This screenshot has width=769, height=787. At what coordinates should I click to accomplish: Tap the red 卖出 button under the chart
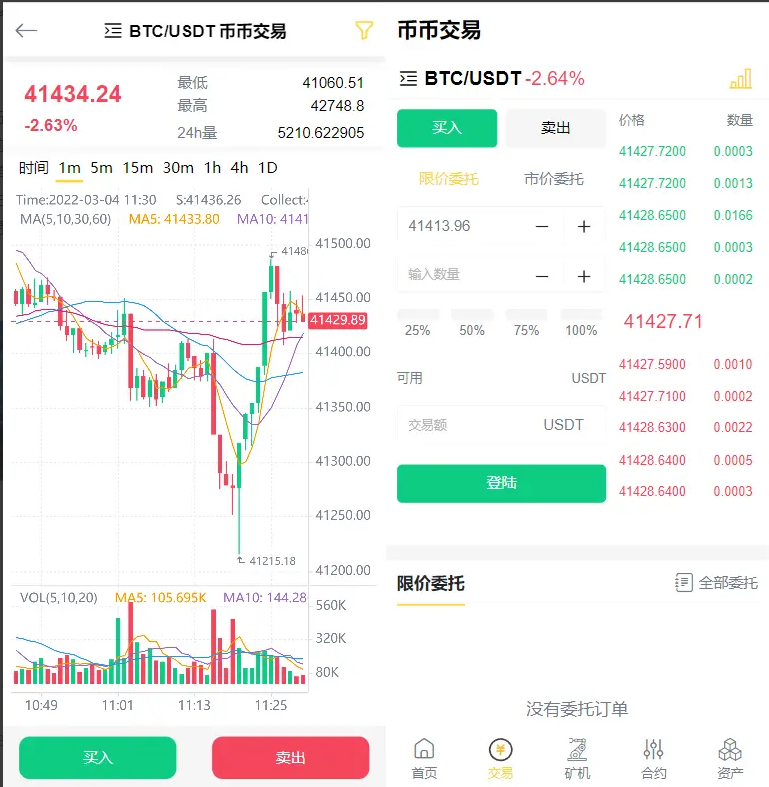pyautogui.click(x=290, y=758)
